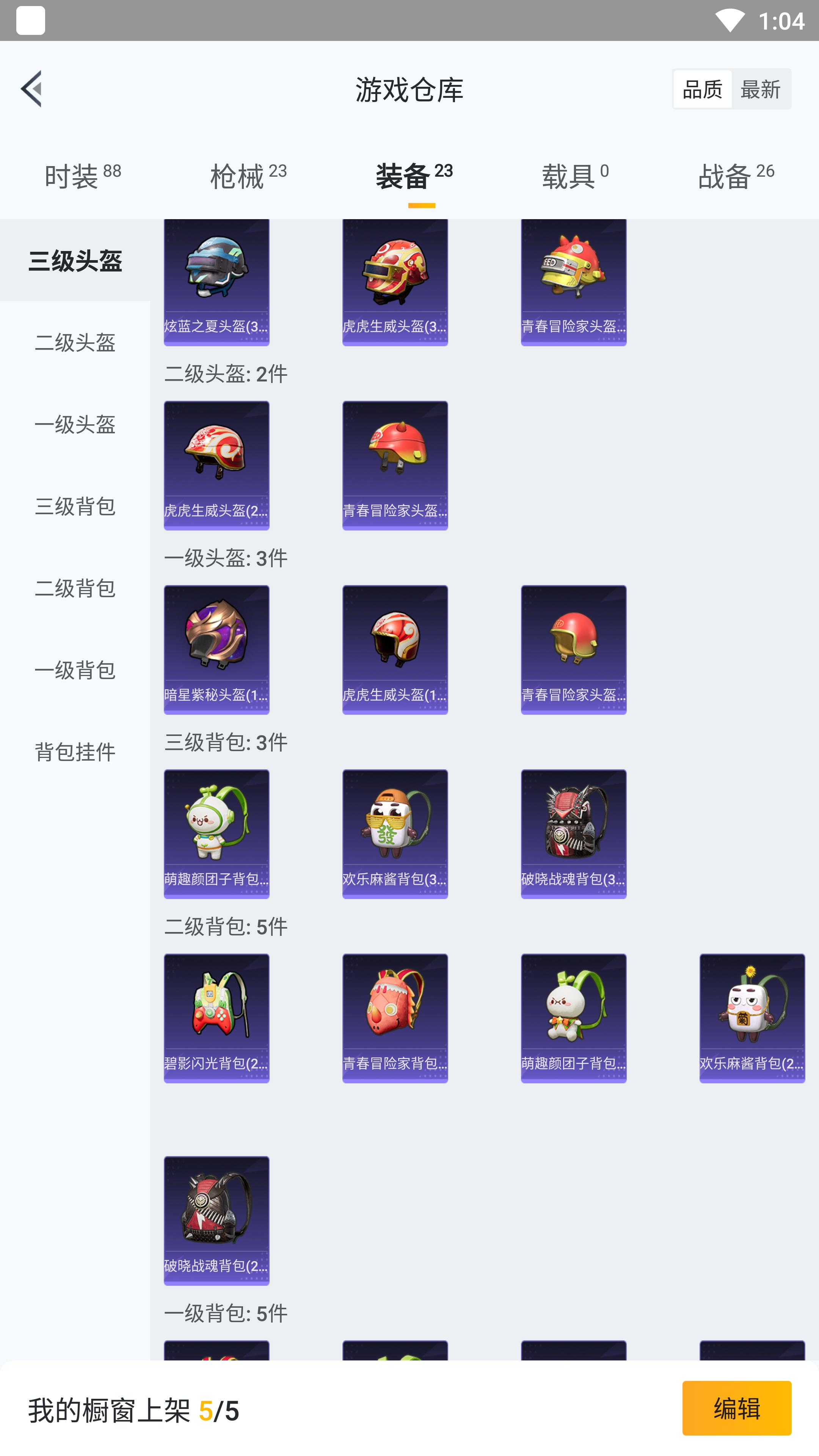
Task: Switch to the 时装 tab
Action: pos(83,176)
